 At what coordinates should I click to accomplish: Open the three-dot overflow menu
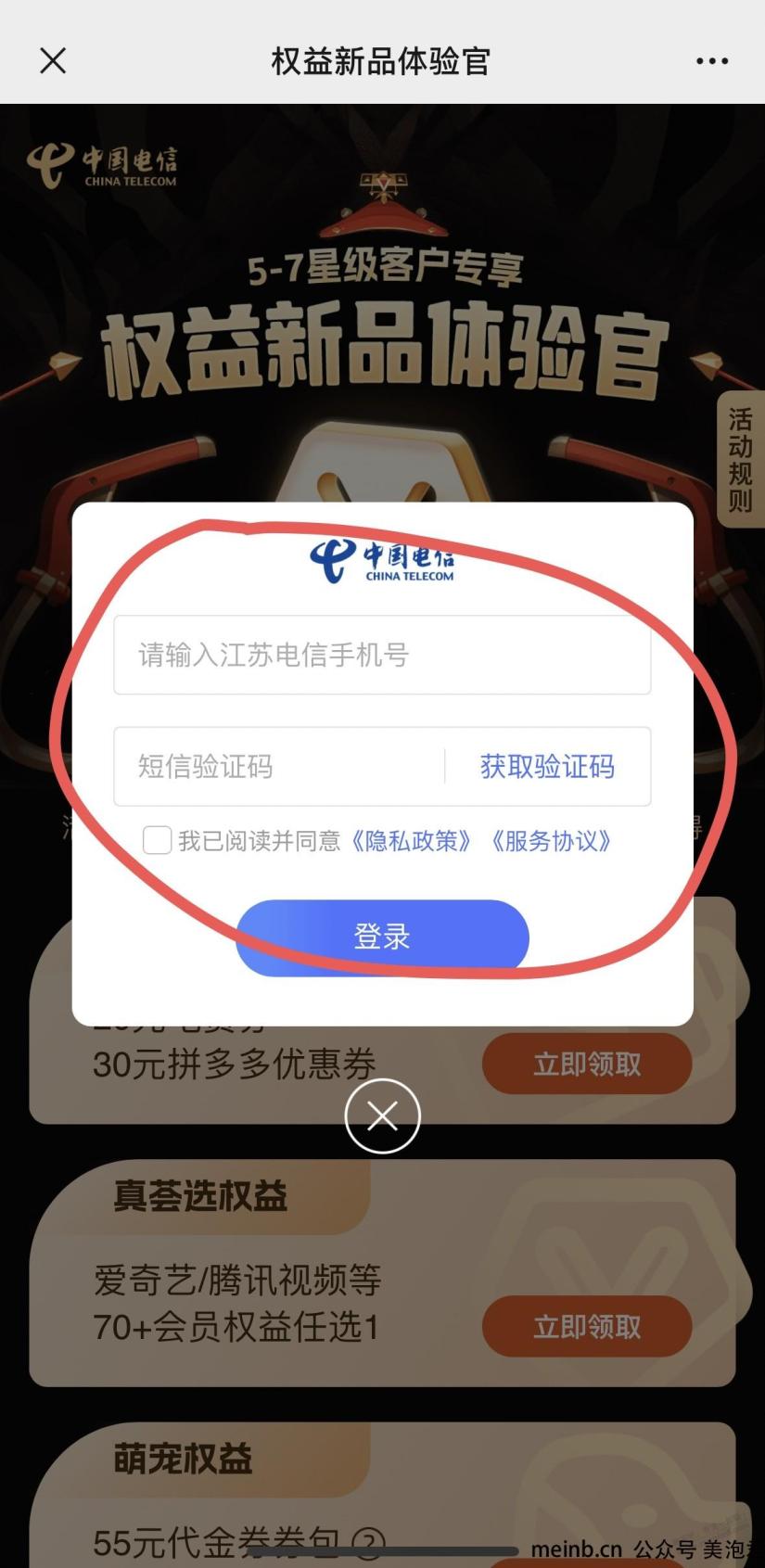coord(711,61)
